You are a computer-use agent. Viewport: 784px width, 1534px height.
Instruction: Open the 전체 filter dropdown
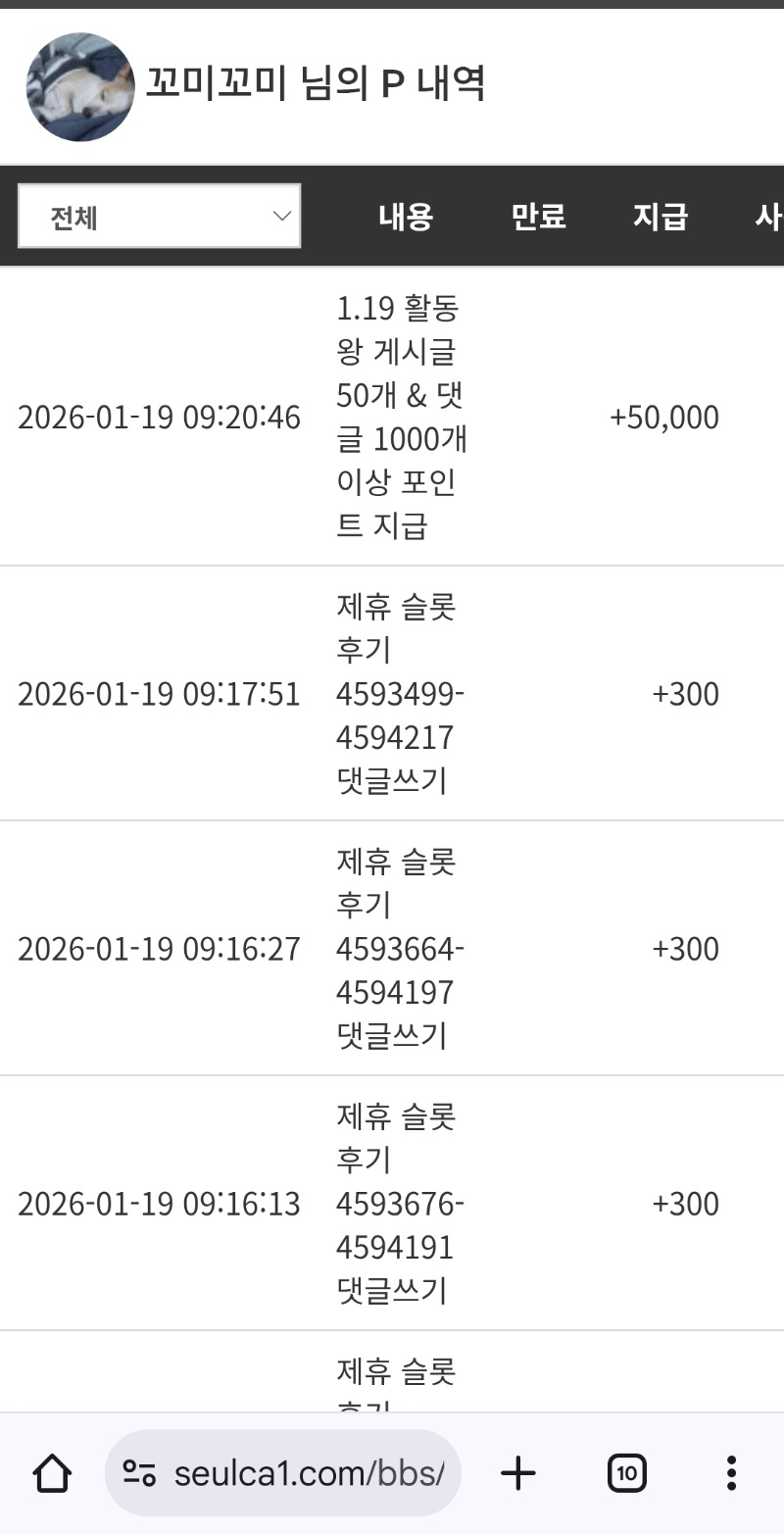(x=159, y=217)
